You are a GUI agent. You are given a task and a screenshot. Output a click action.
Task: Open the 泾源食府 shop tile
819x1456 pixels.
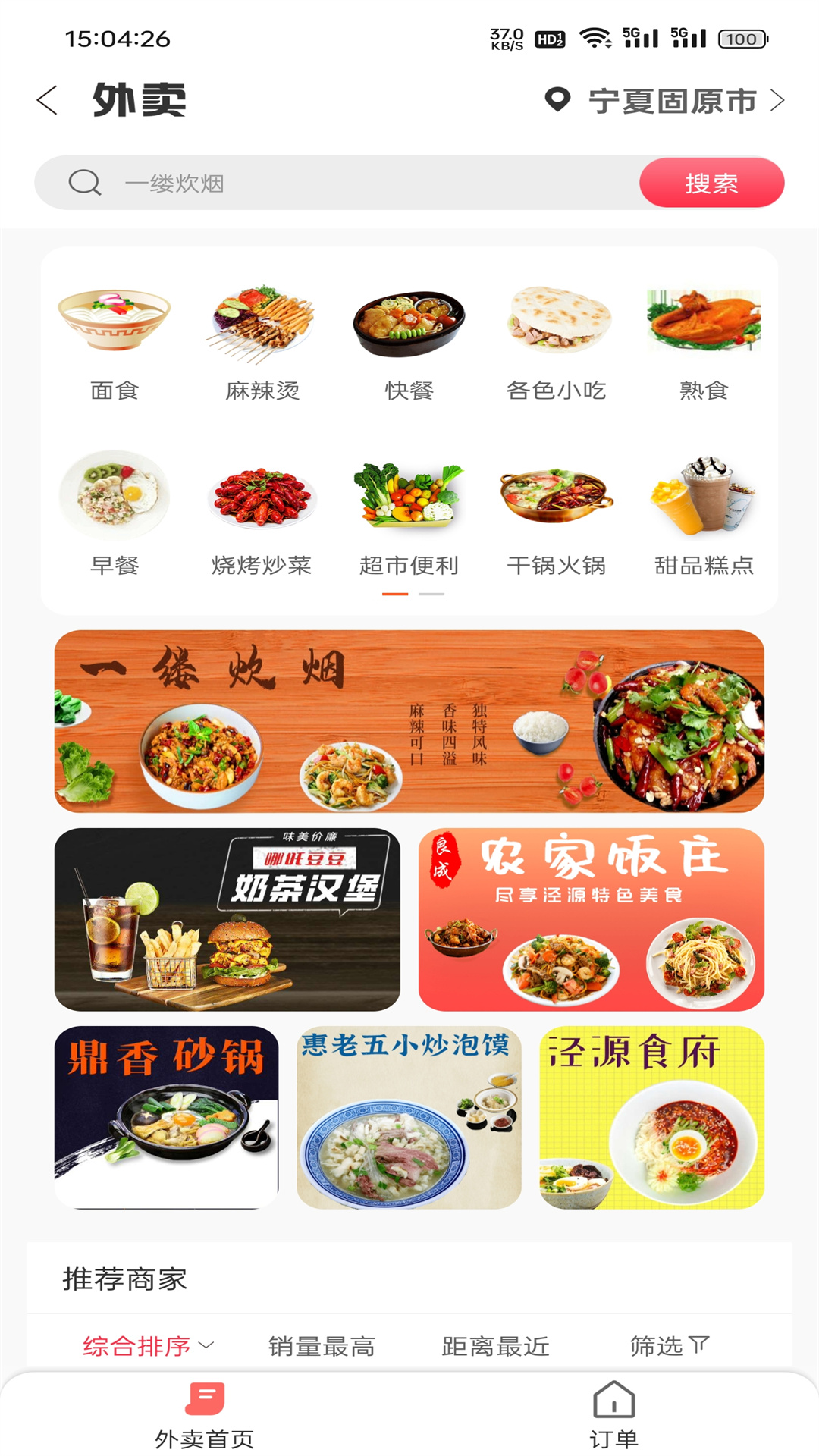point(652,1117)
